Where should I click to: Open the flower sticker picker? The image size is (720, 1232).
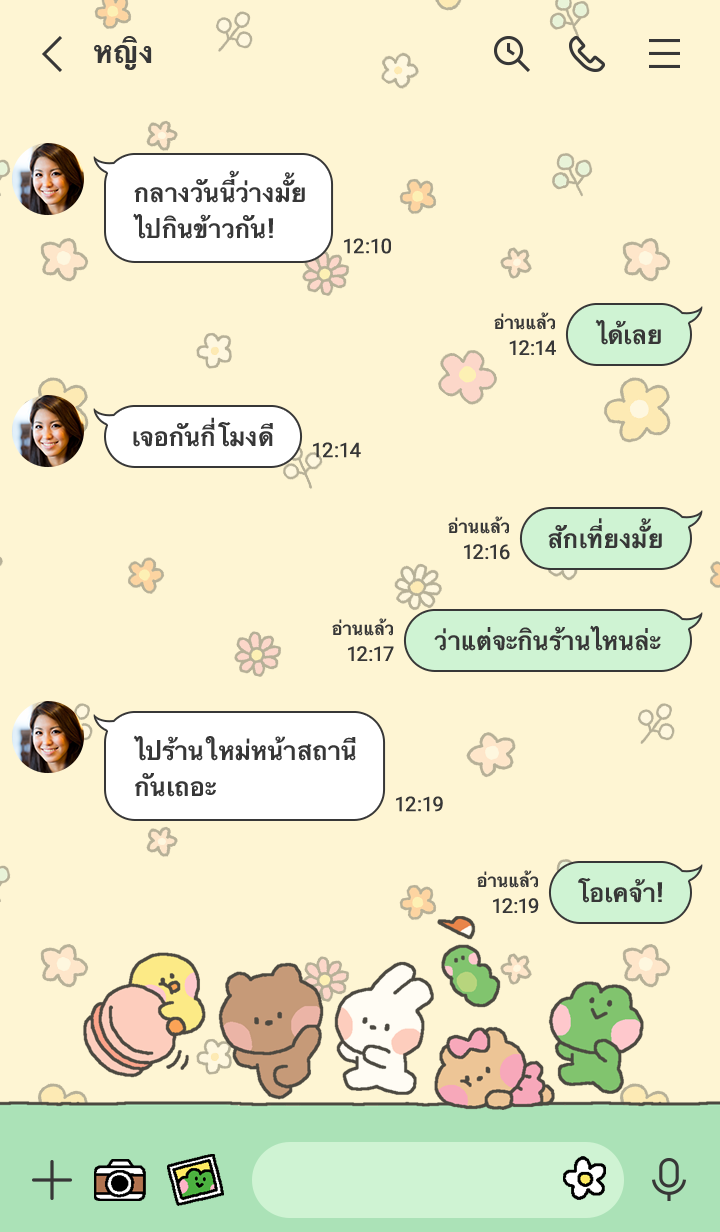pos(584,1180)
